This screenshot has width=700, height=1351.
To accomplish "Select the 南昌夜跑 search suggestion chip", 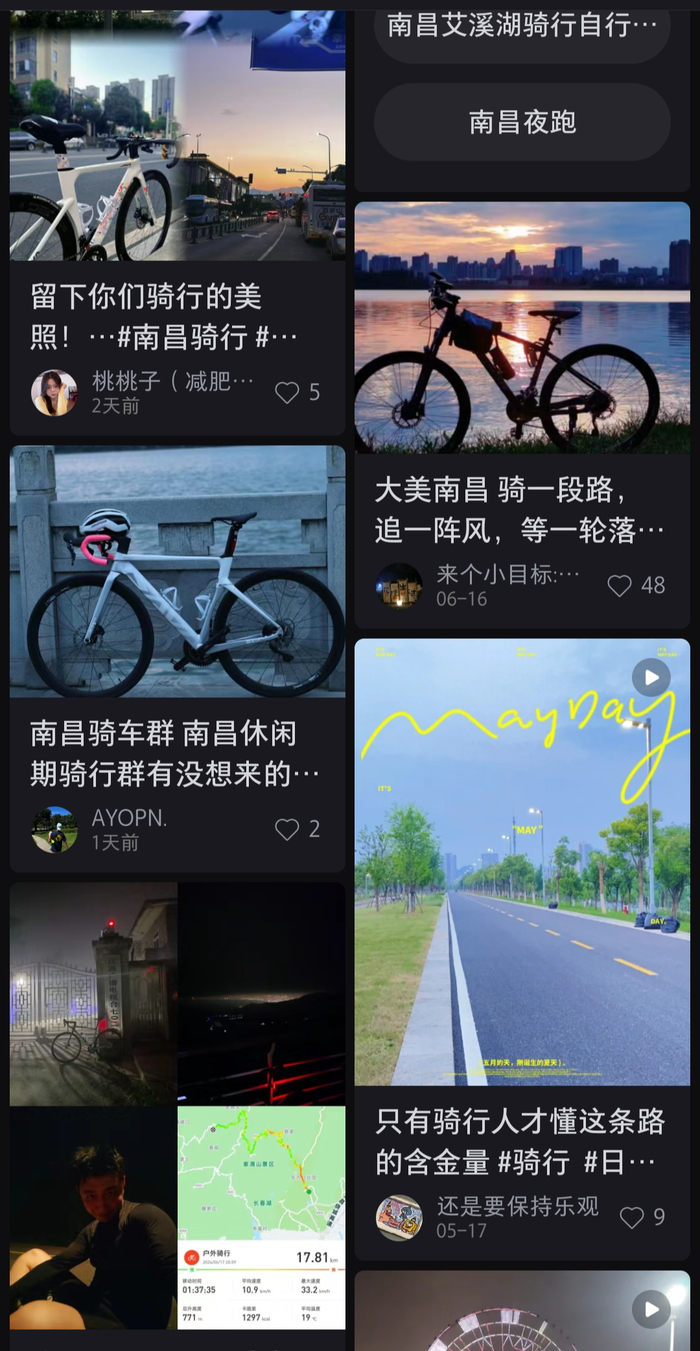I will (522, 122).
